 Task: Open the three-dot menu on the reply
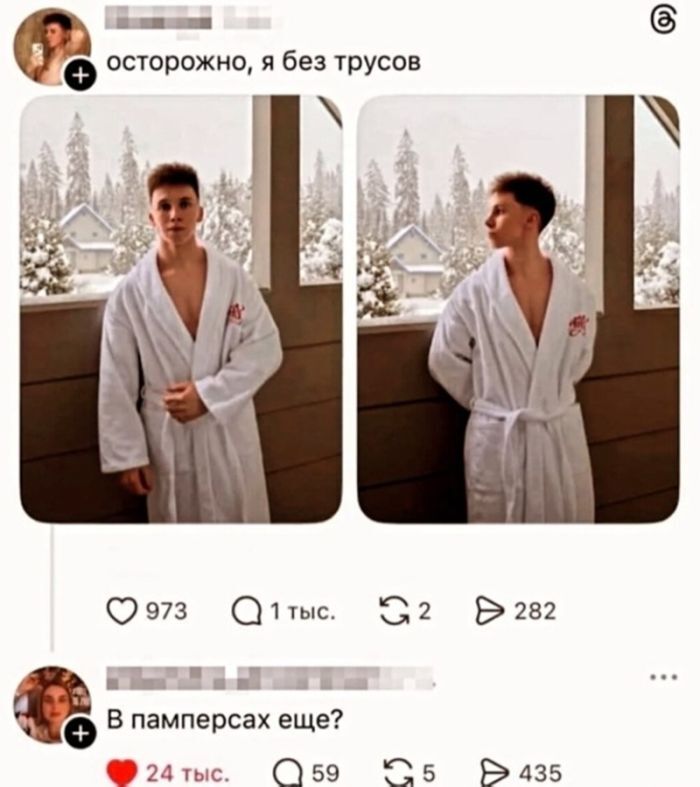663,677
